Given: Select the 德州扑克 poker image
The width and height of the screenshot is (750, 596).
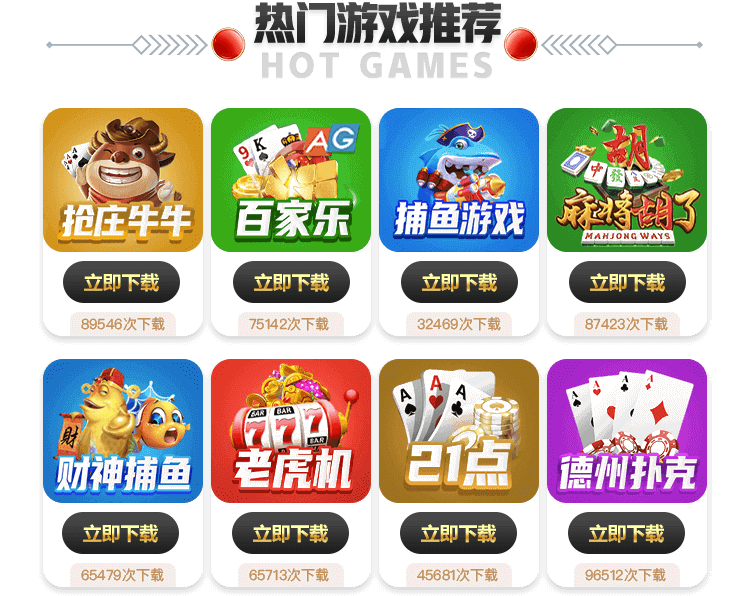Looking at the screenshot, I should [627, 431].
